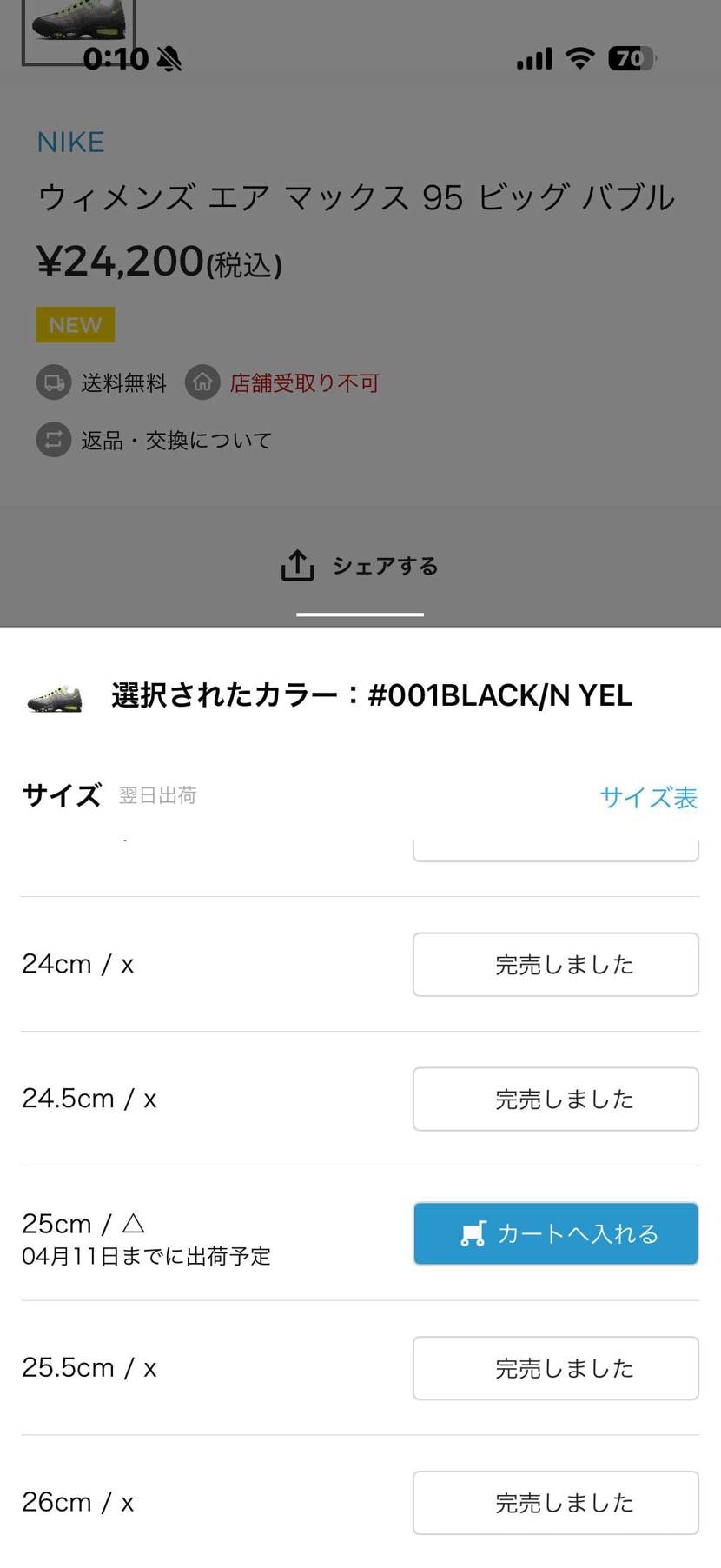Tap the free shipping truck icon

pos(53,382)
